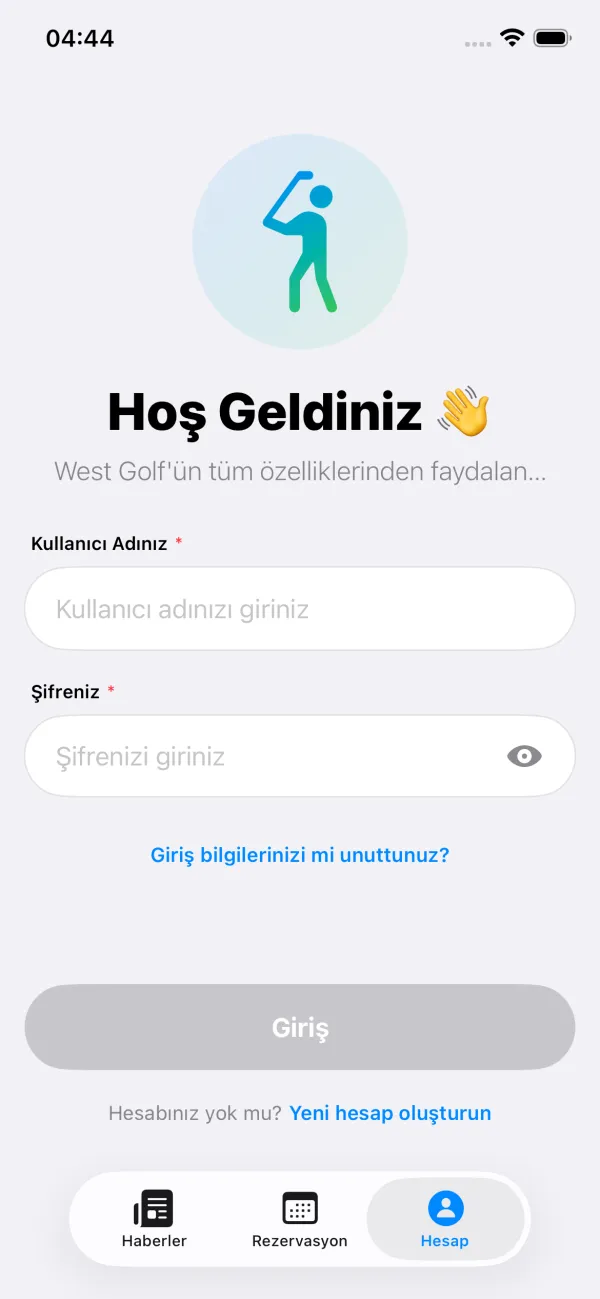Tap the Kullanıcı Adınız input field
600x1299 pixels.
click(300, 609)
